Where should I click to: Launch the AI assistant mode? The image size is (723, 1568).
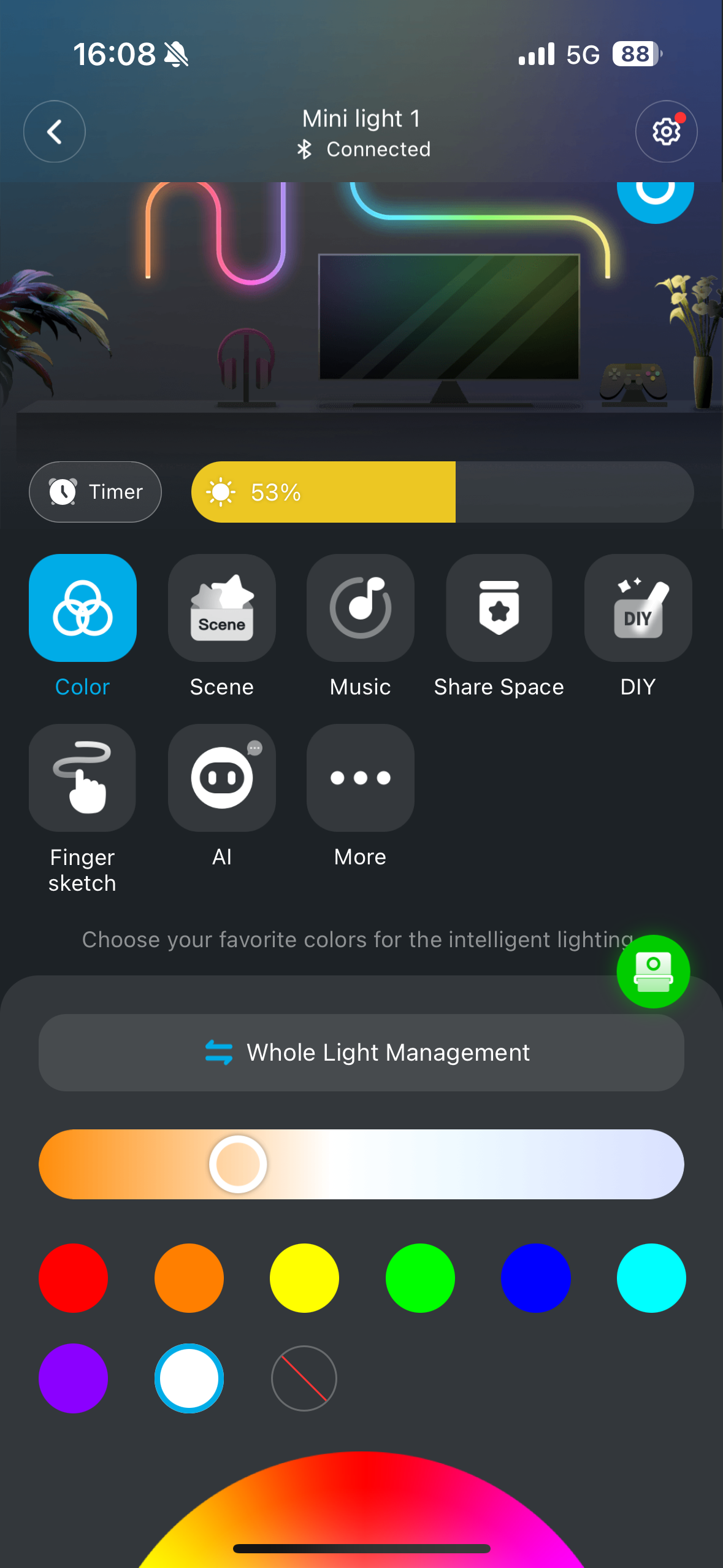(221, 778)
